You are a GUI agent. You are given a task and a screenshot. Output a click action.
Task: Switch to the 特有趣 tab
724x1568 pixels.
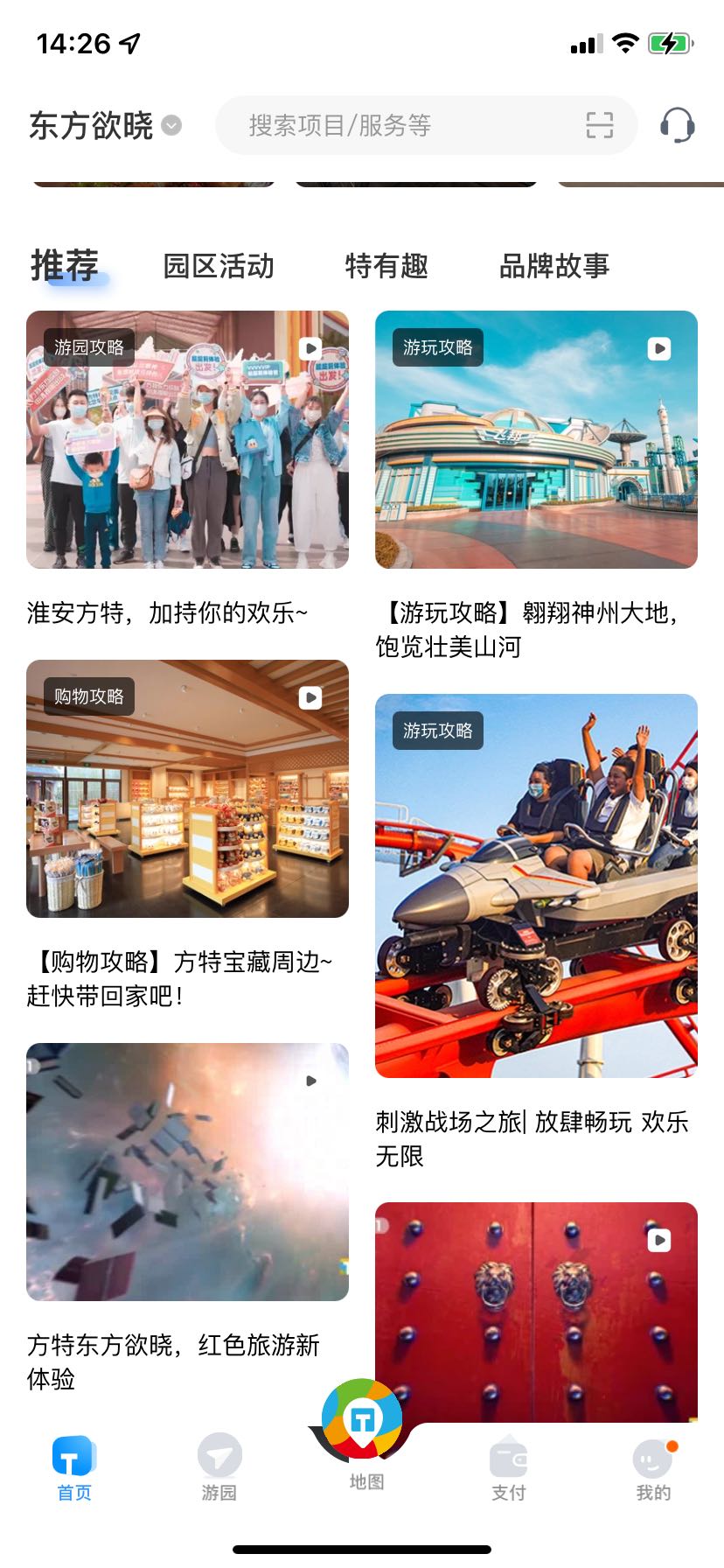(386, 266)
